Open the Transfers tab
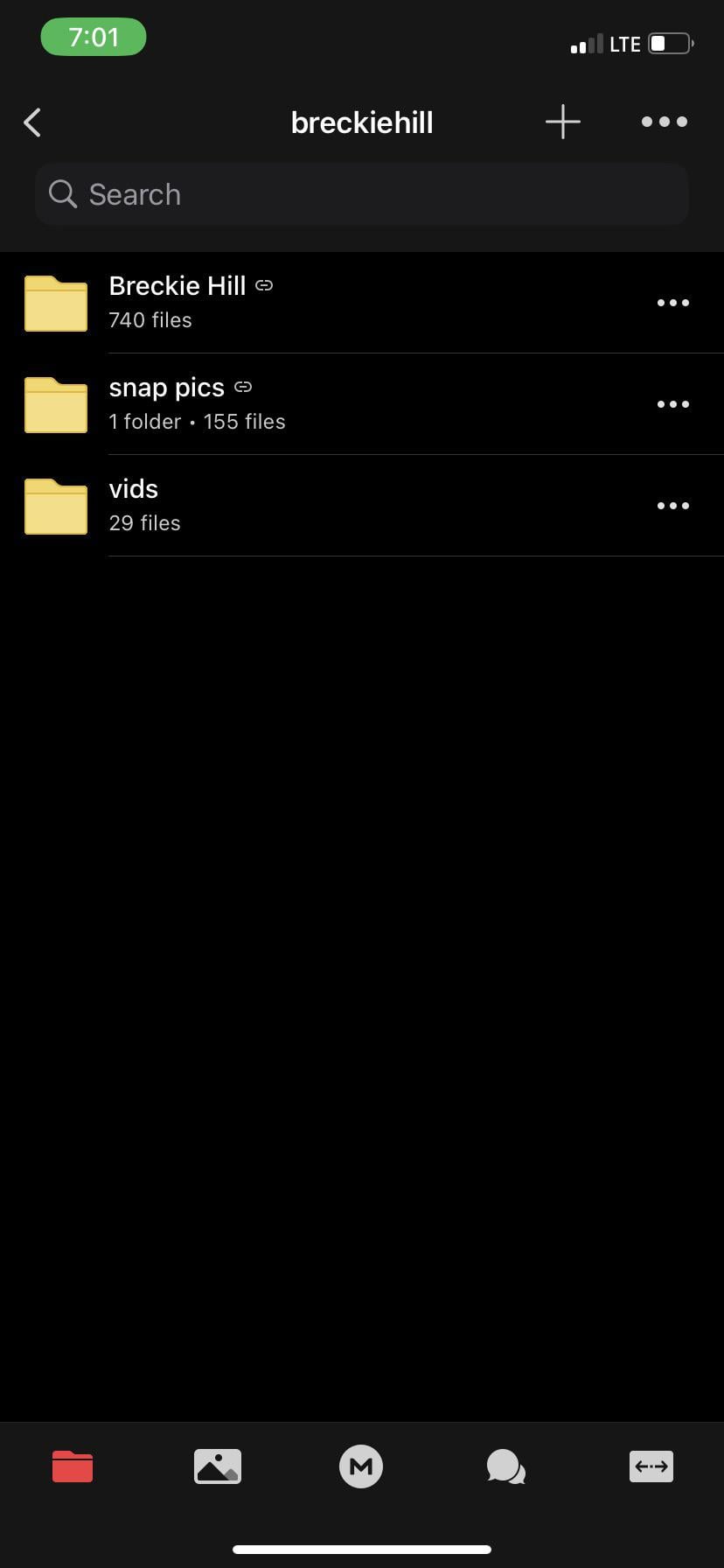This screenshot has width=724, height=1568. pos(651,1466)
